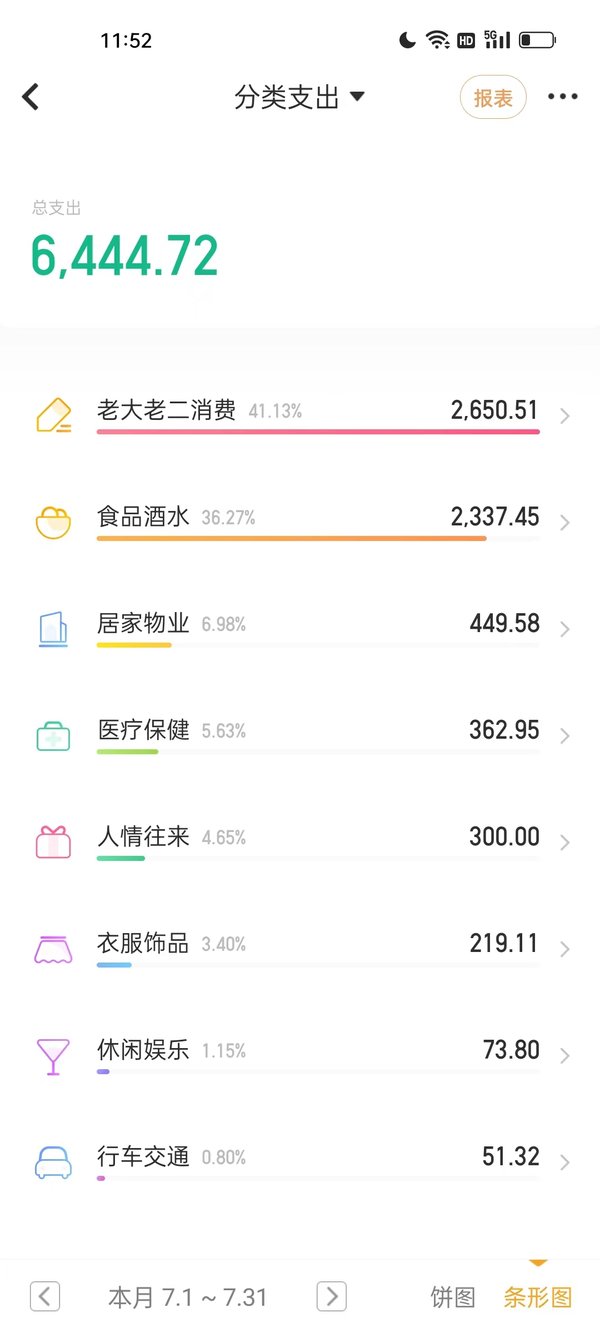Tap the 本月 7.1～7.31 date range

(188, 1297)
